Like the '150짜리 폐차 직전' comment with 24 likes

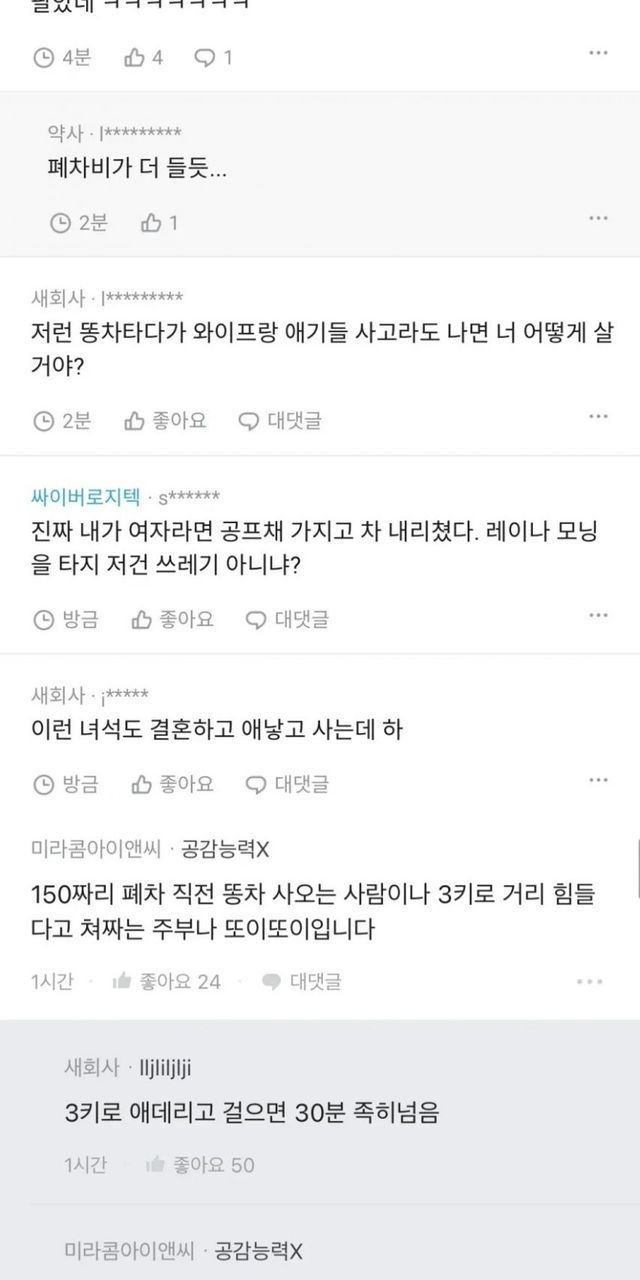pos(166,981)
